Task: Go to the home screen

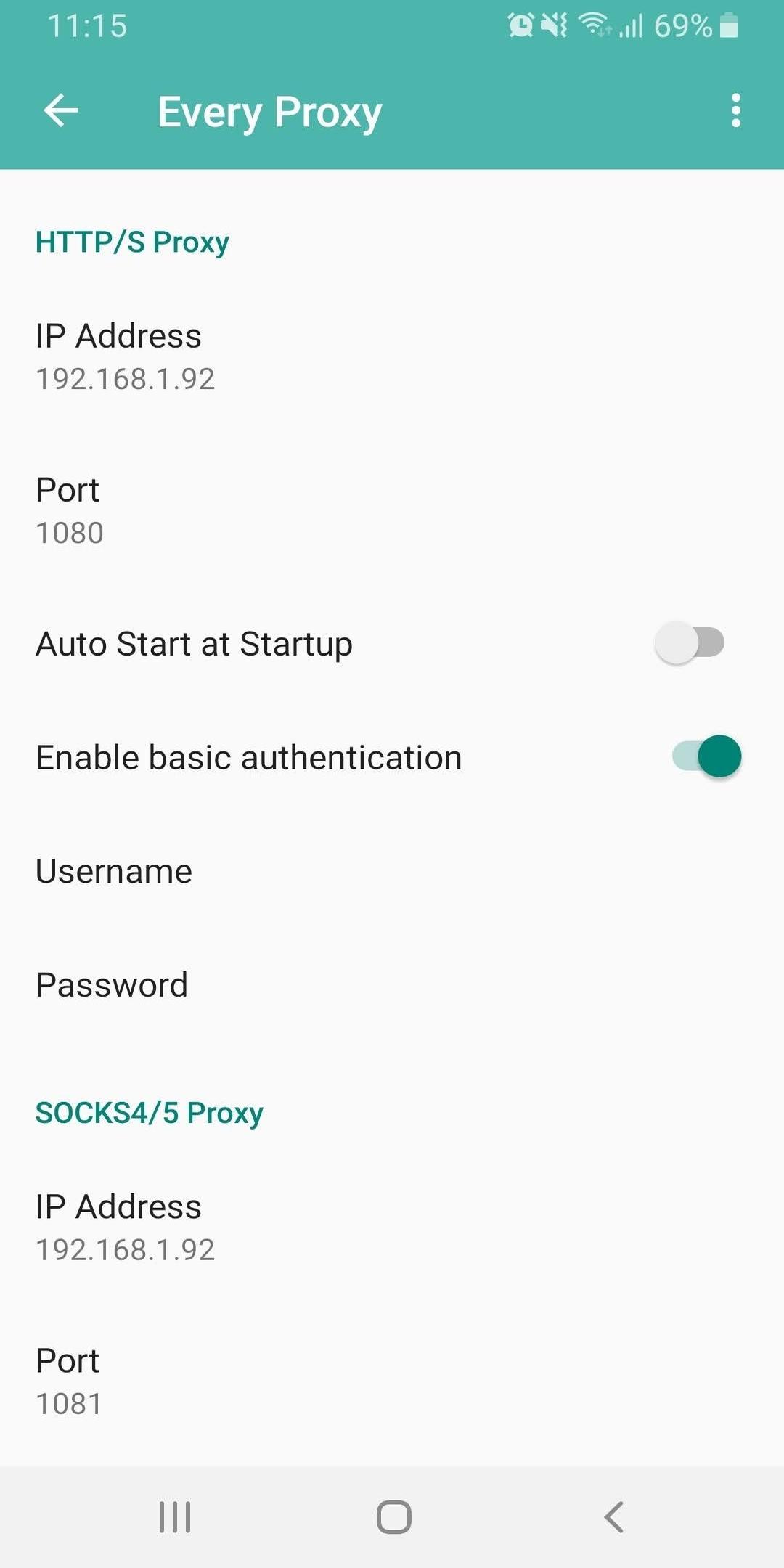Action: click(x=393, y=1517)
